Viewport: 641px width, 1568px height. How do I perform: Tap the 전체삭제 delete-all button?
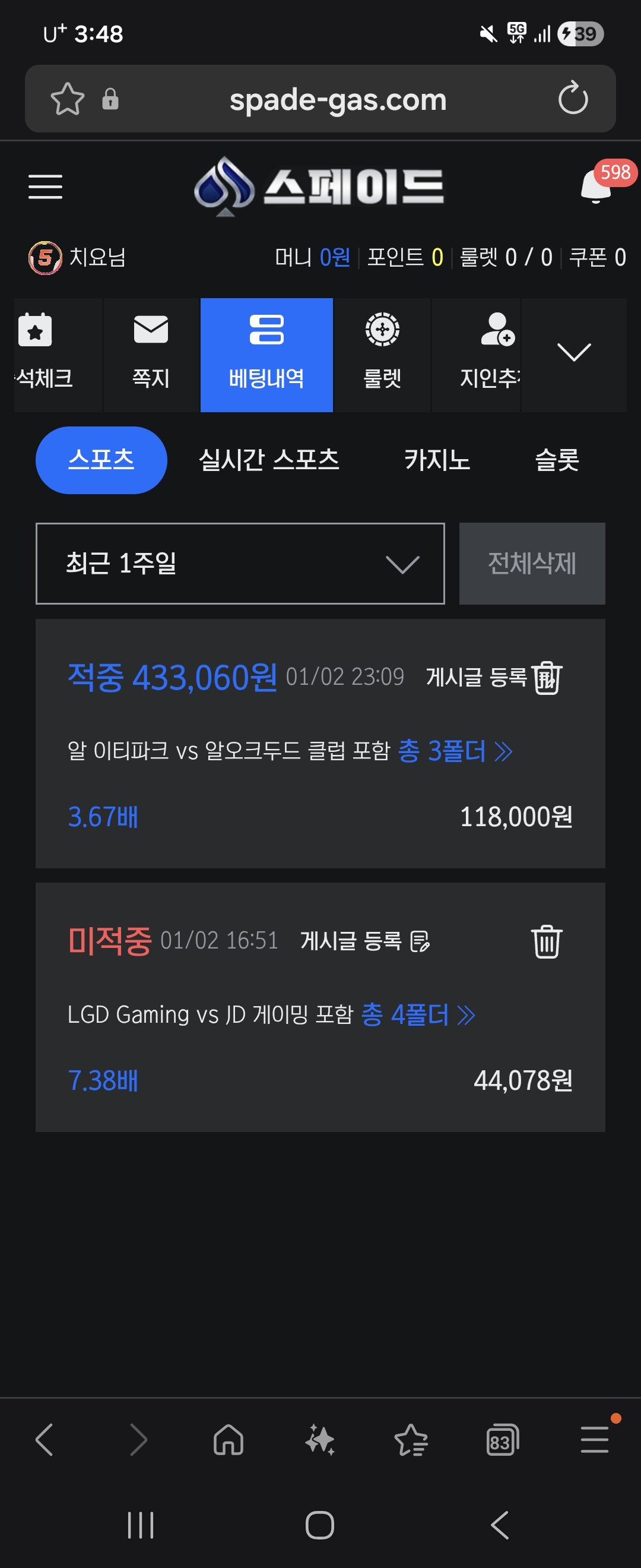click(532, 564)
